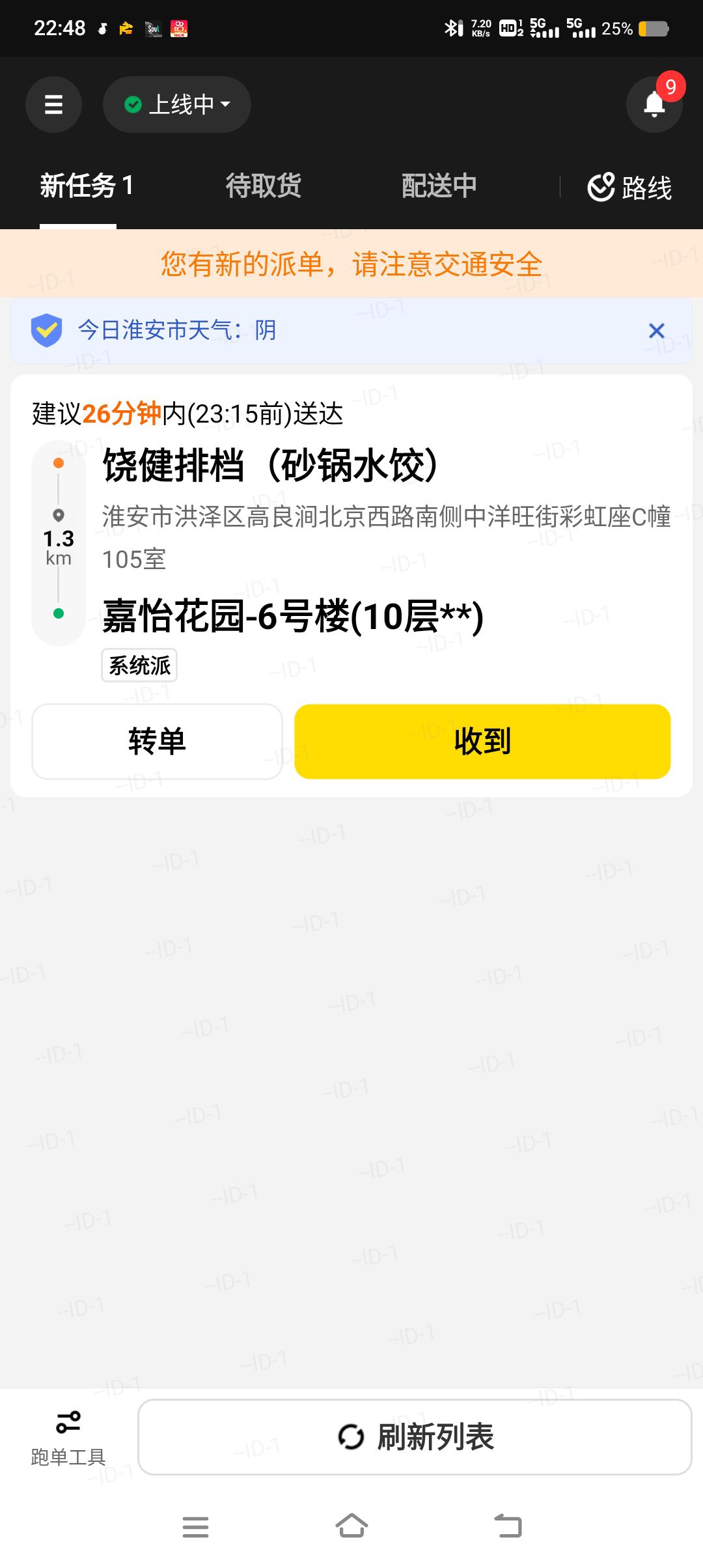Switch to the 配送中 tab

tap(439, 186)
